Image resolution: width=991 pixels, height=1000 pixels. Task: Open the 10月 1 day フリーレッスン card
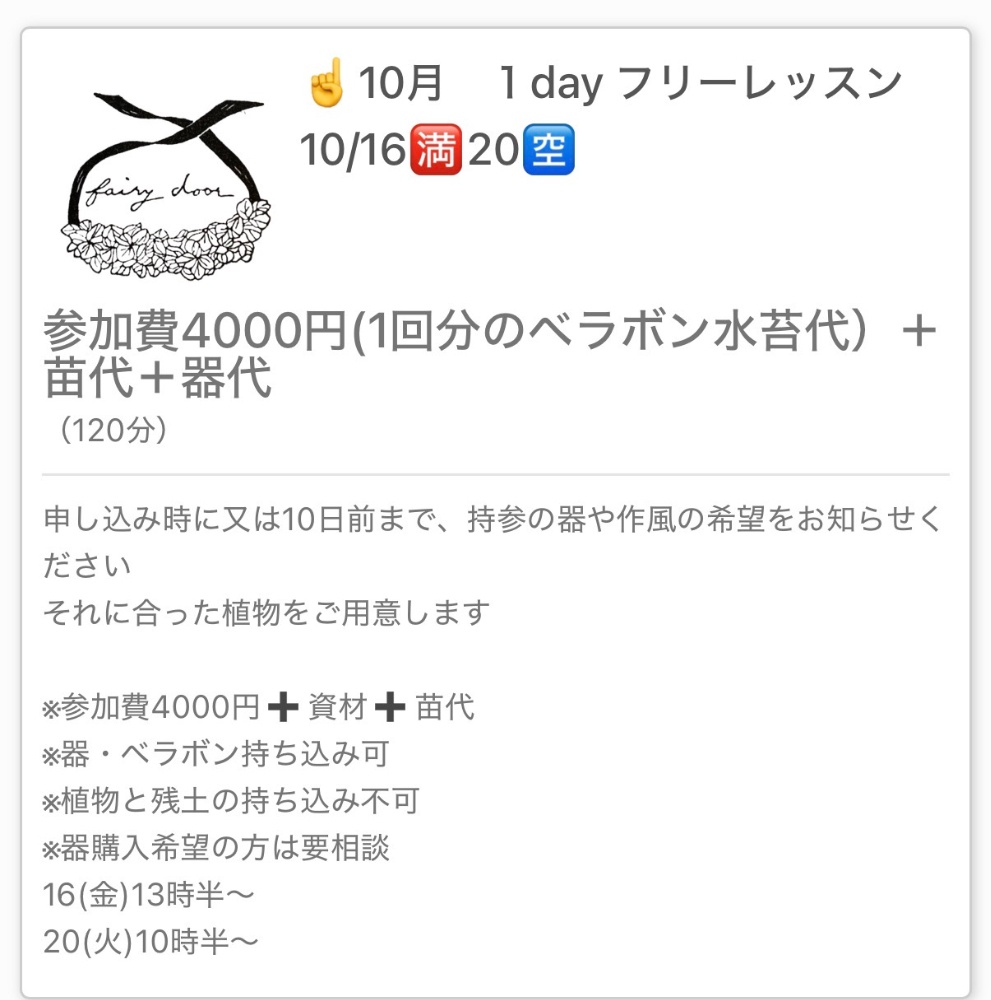(x=496, y=513)
